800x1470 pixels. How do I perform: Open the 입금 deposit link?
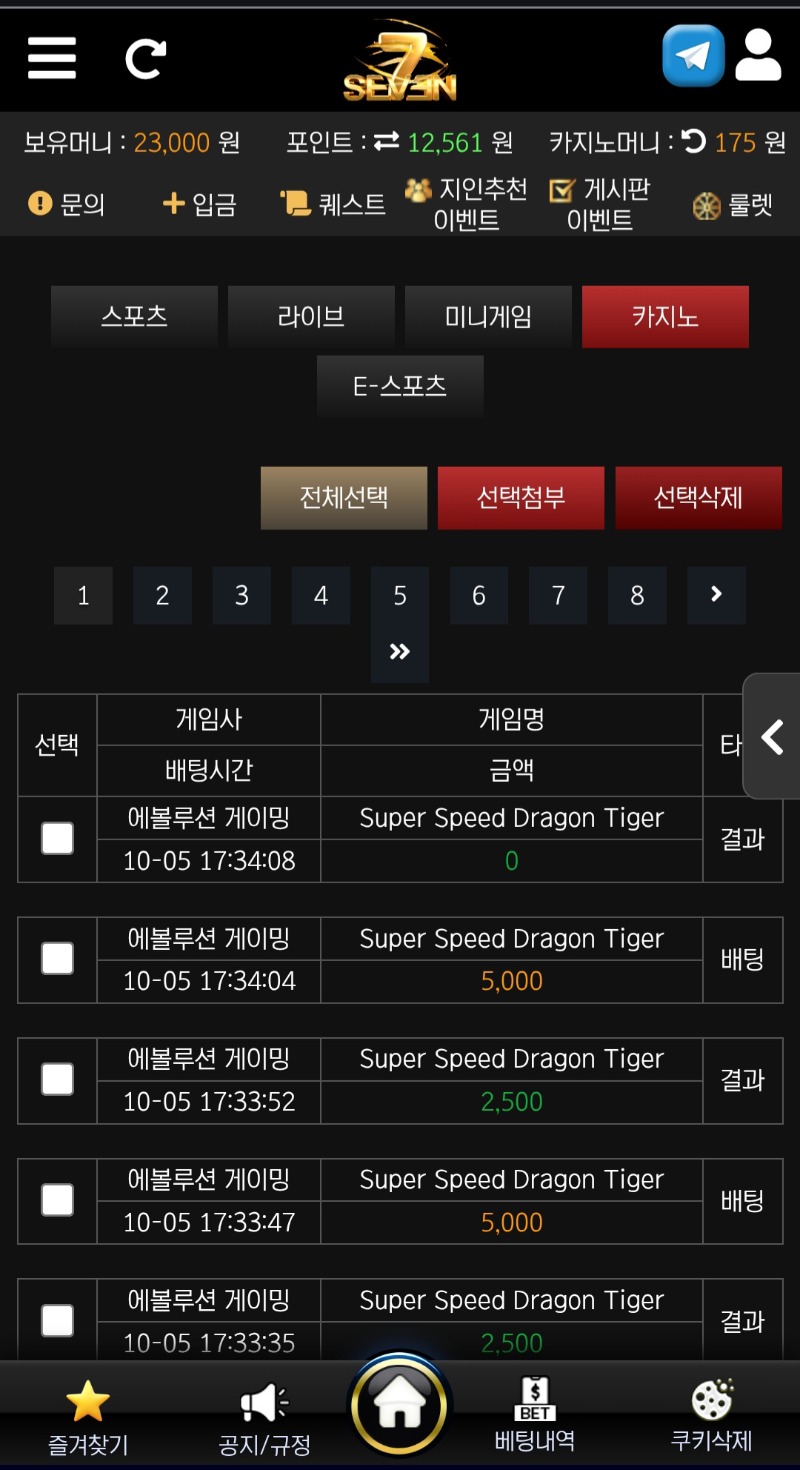[x=200, y=204]
